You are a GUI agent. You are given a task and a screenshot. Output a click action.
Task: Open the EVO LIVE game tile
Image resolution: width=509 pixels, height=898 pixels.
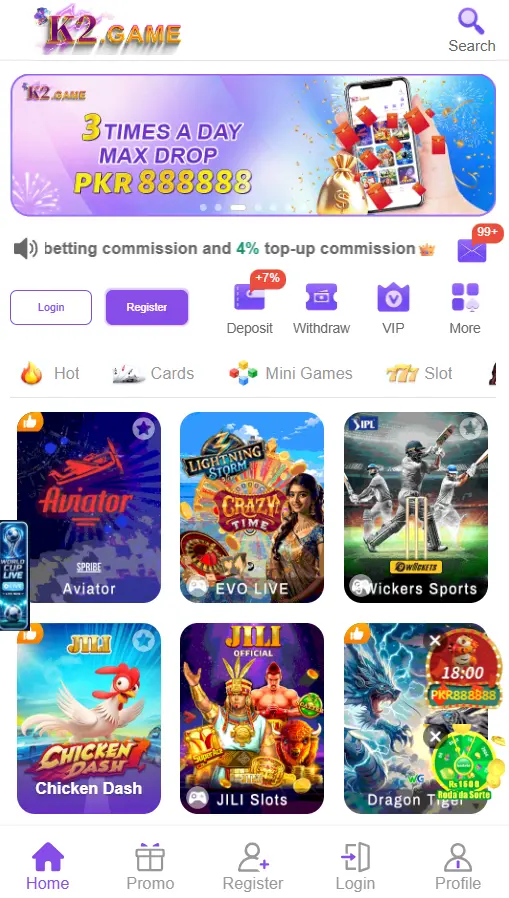click(x=252, y=507)
